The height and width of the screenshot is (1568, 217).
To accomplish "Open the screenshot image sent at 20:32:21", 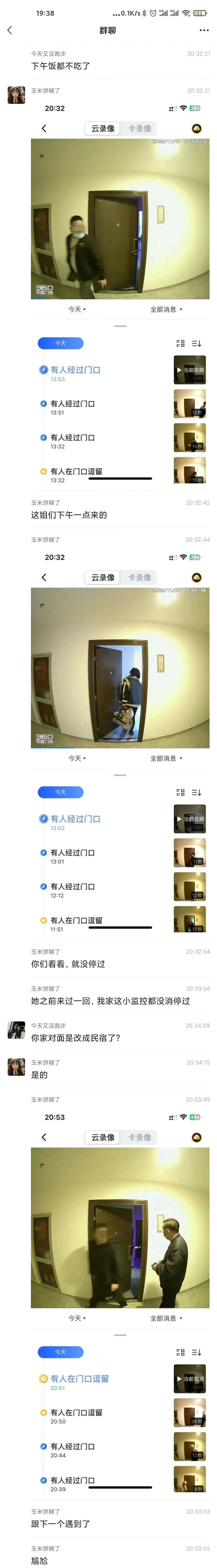I will coord(120,292).
